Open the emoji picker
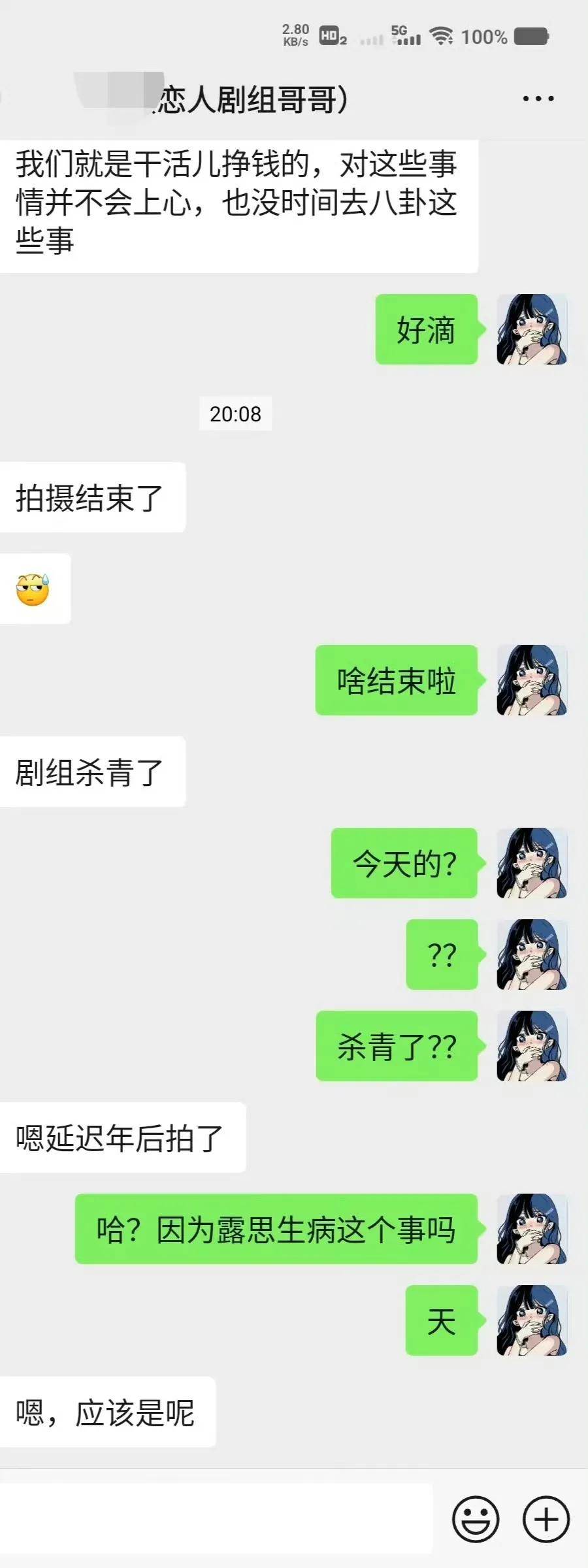 (476, 1519)
